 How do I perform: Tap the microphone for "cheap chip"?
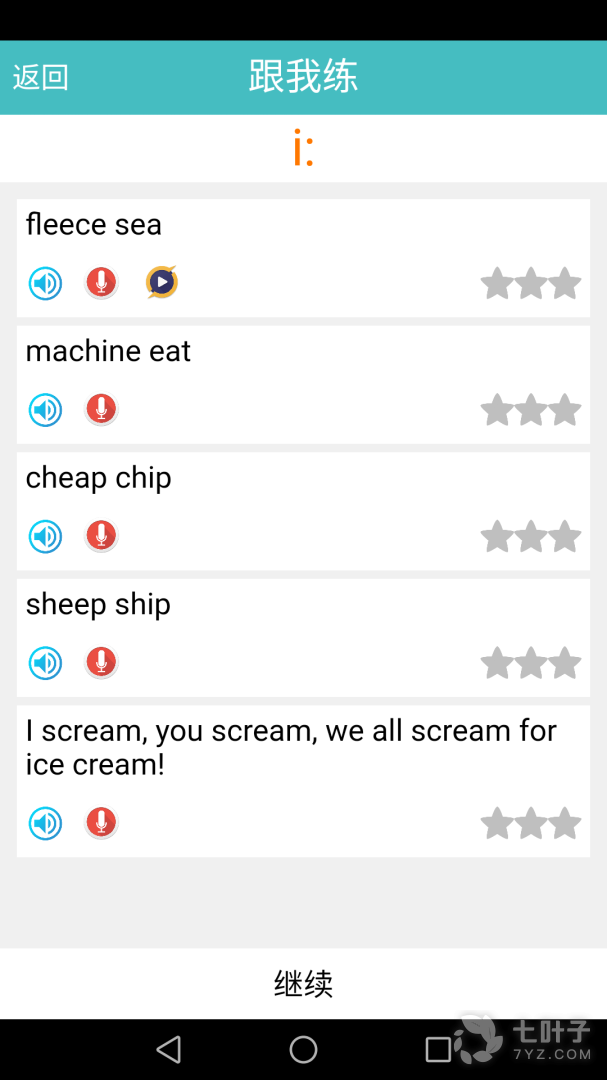(x=100, y=536)
